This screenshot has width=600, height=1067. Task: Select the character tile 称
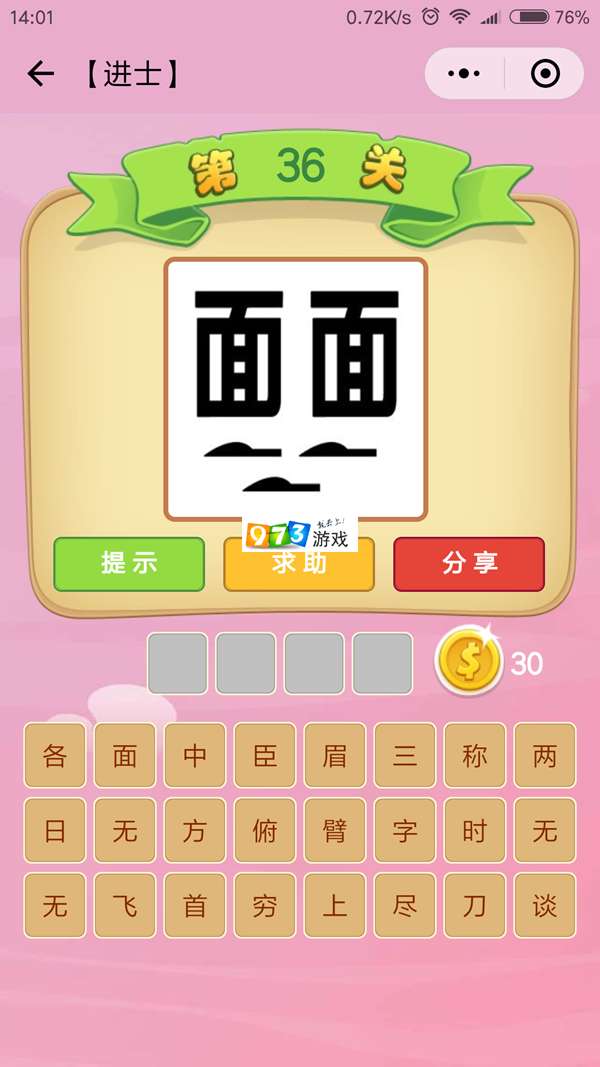pyautogui.click(x=475, y=755)
